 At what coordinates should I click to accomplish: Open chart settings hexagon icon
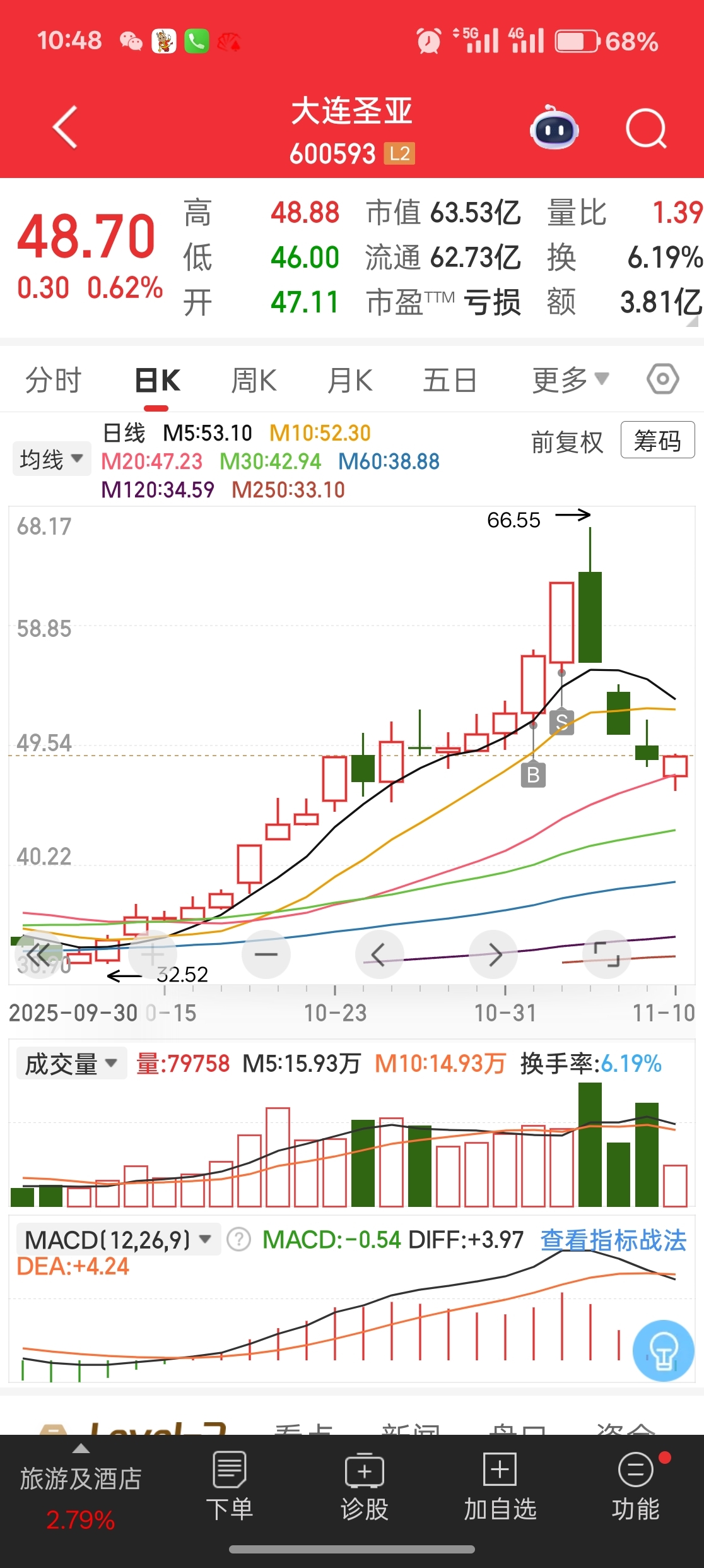coord(662,379)
